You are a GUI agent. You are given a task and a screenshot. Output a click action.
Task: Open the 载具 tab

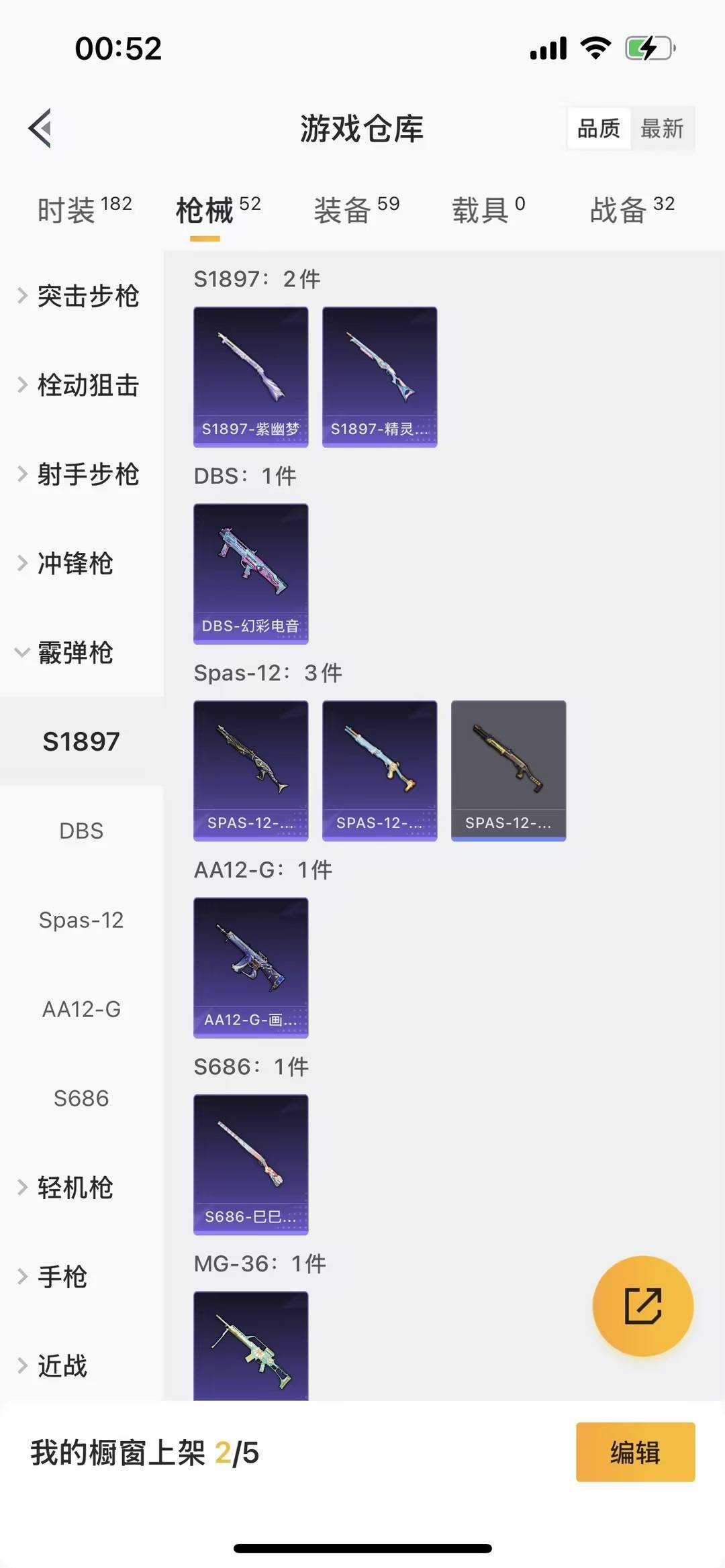point(488,210)
